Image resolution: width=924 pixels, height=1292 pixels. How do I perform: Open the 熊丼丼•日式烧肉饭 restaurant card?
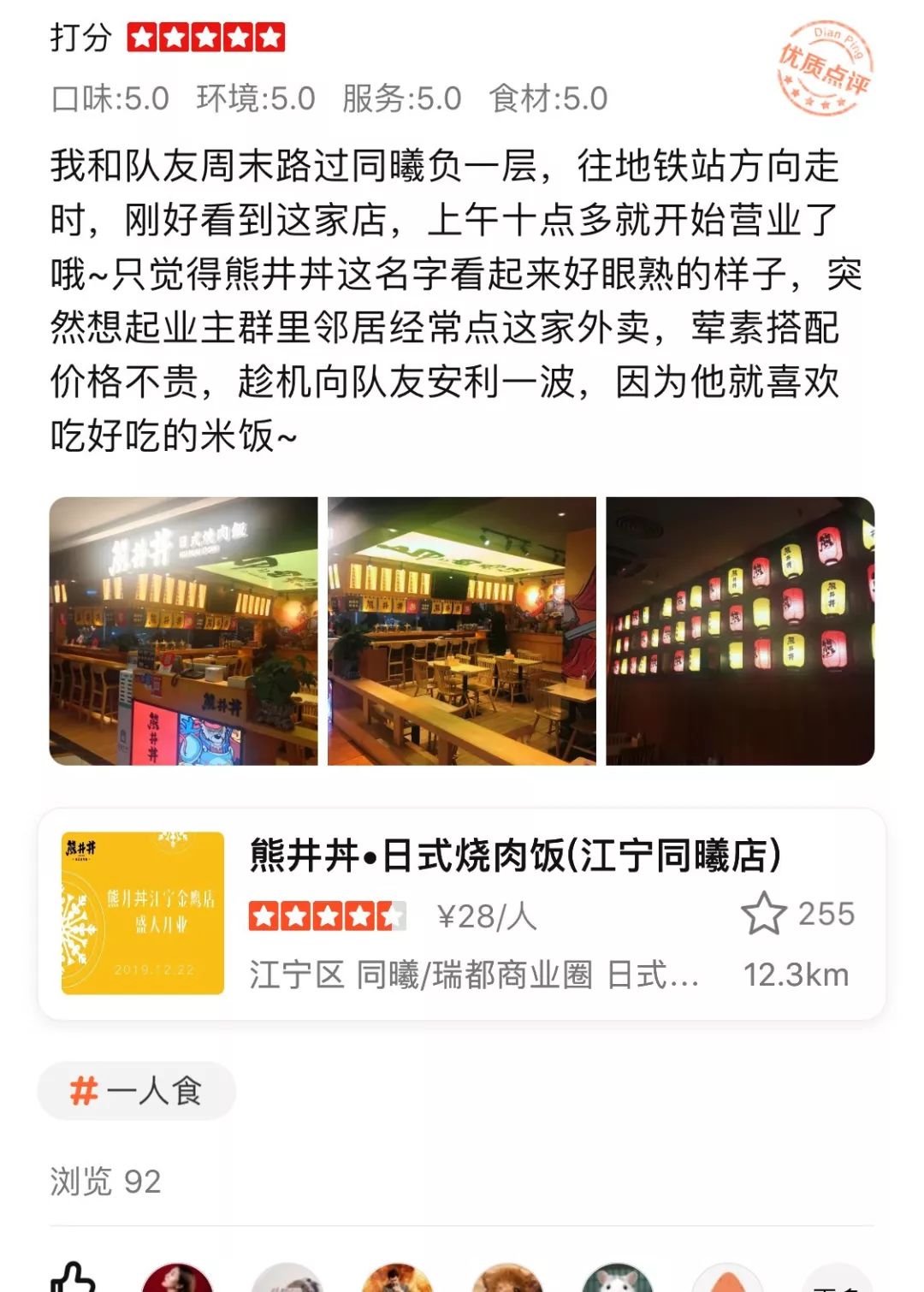(513, 856)
